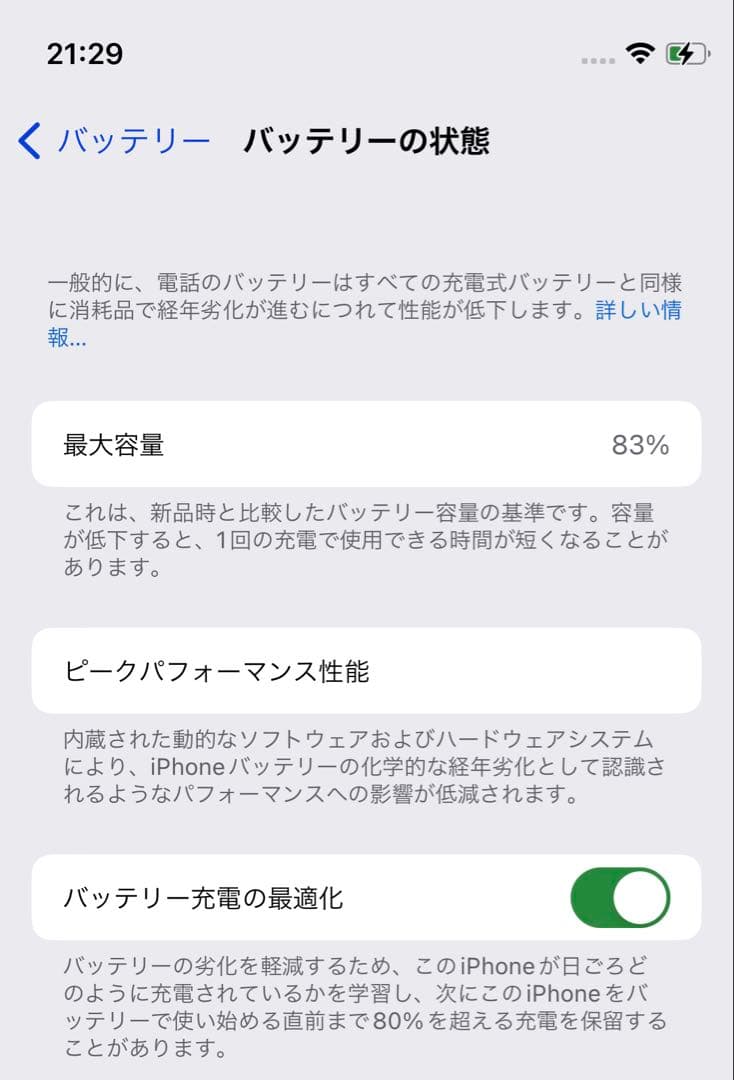Toggle the green switch on the screen
The image size is (734, 1080).
[621, 898]
